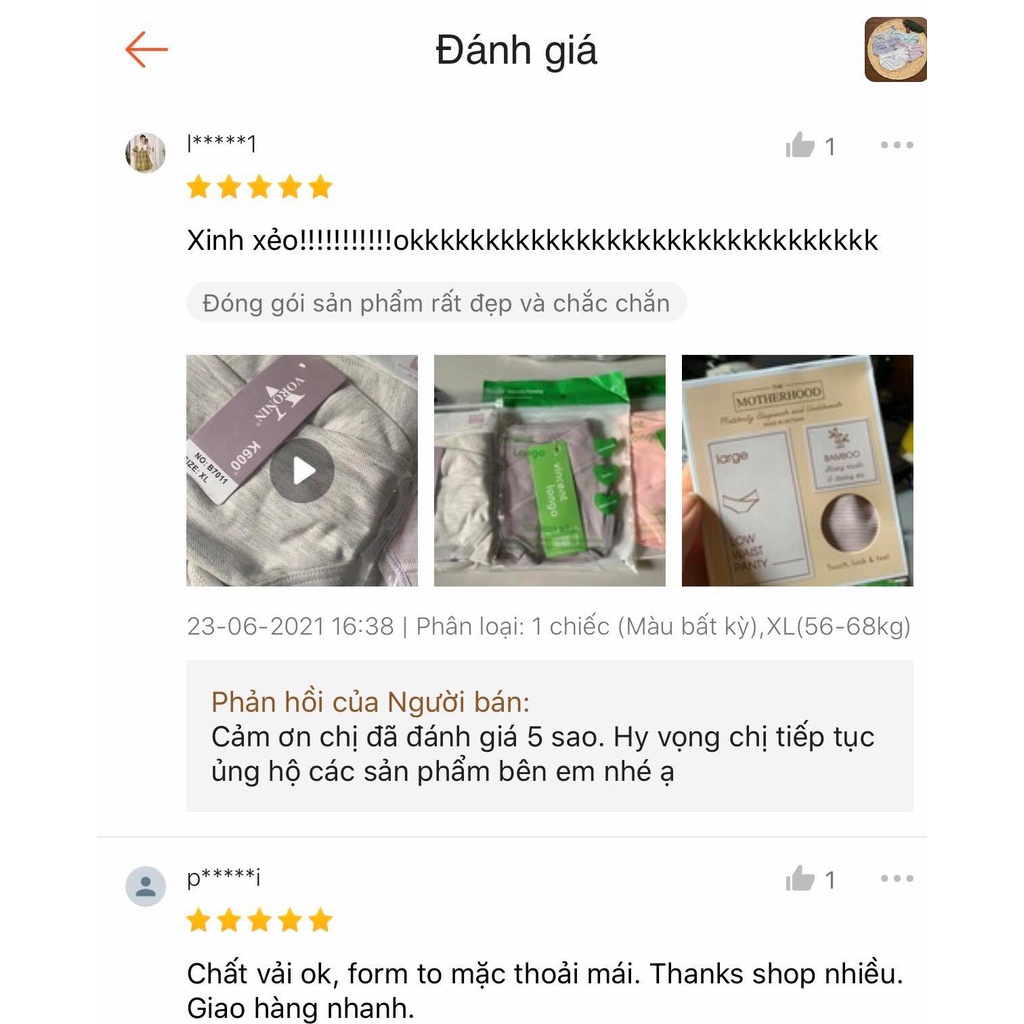Open the product thumbnail in the header
The image size is (1024, 1024).
[895, 49]
